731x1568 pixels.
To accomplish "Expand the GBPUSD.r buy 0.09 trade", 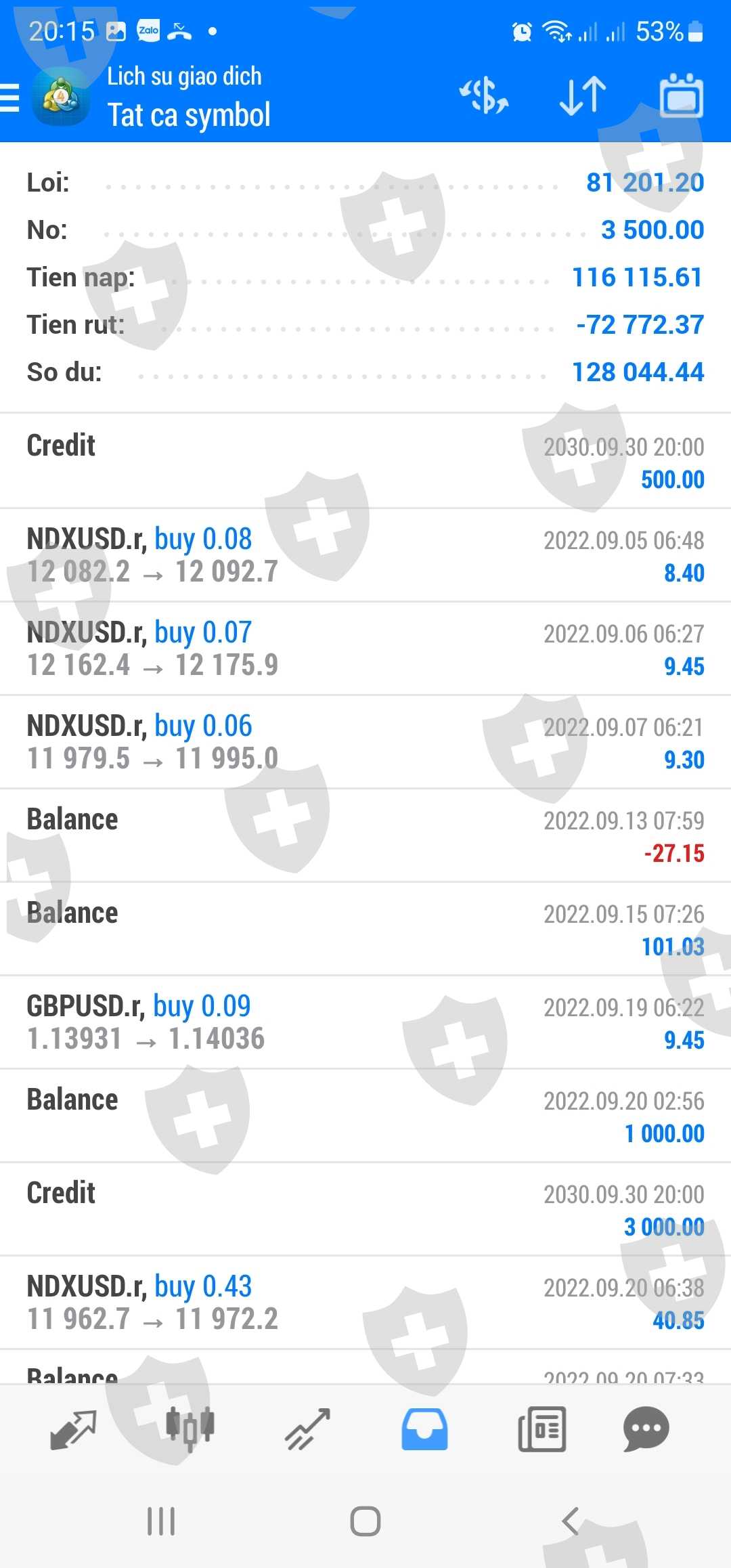I will pyautogui.click(x=365, y=1022).
